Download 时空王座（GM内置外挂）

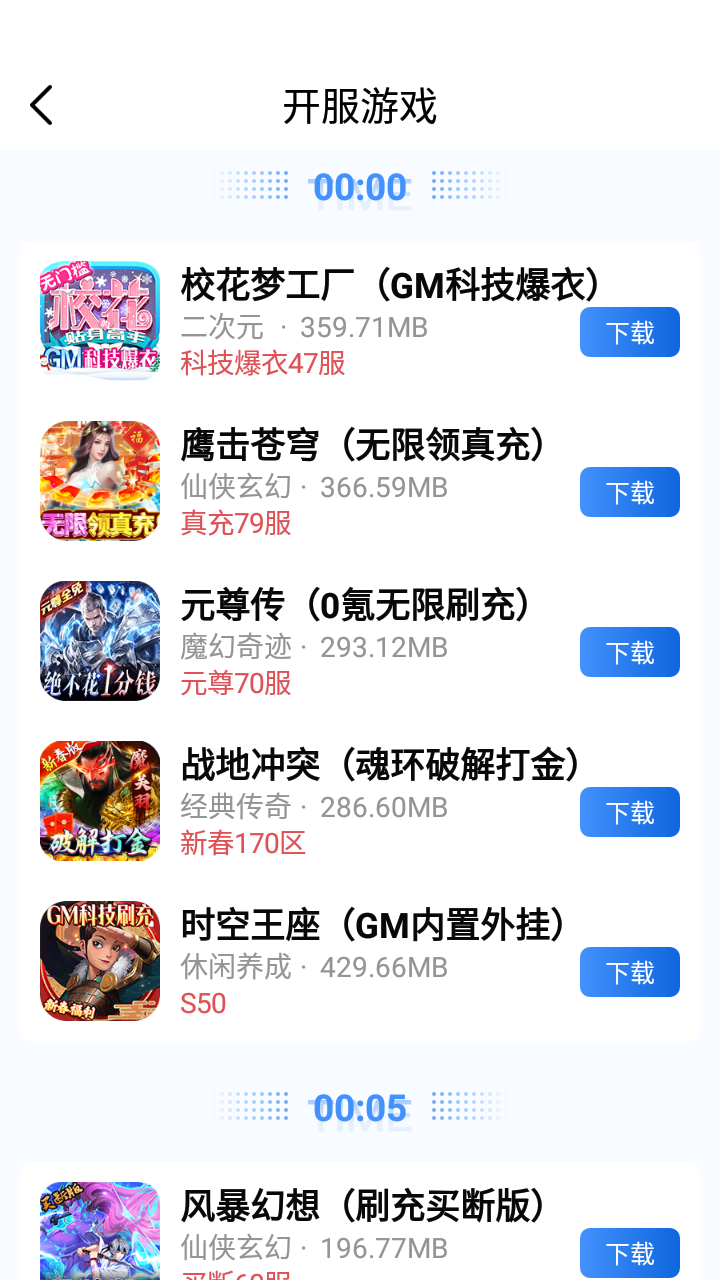(x=629, y=971)
